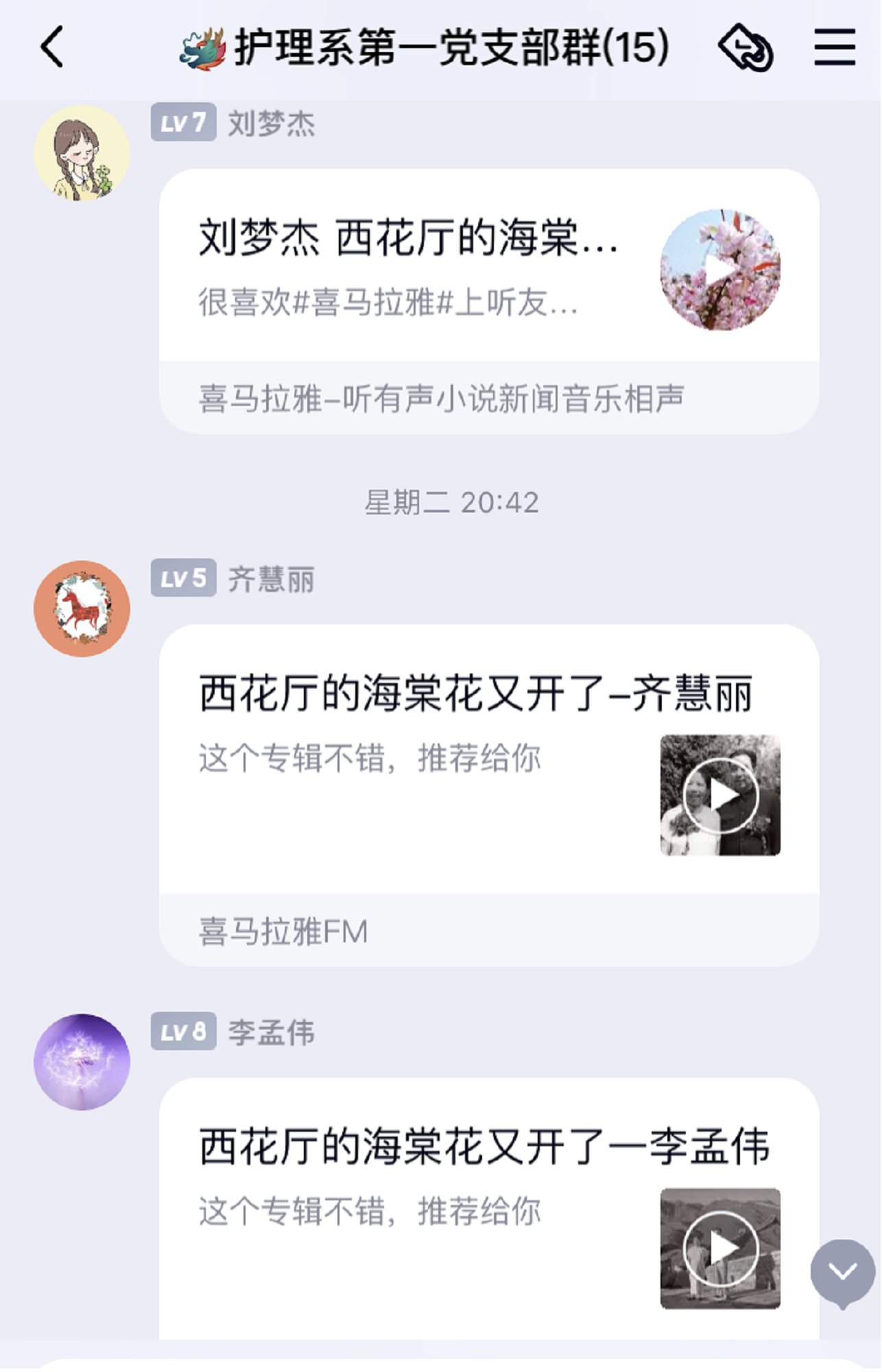Go back from the group chat
Image resolution: width=882 pixels, height=1372 pixels.
click(52, 47)
